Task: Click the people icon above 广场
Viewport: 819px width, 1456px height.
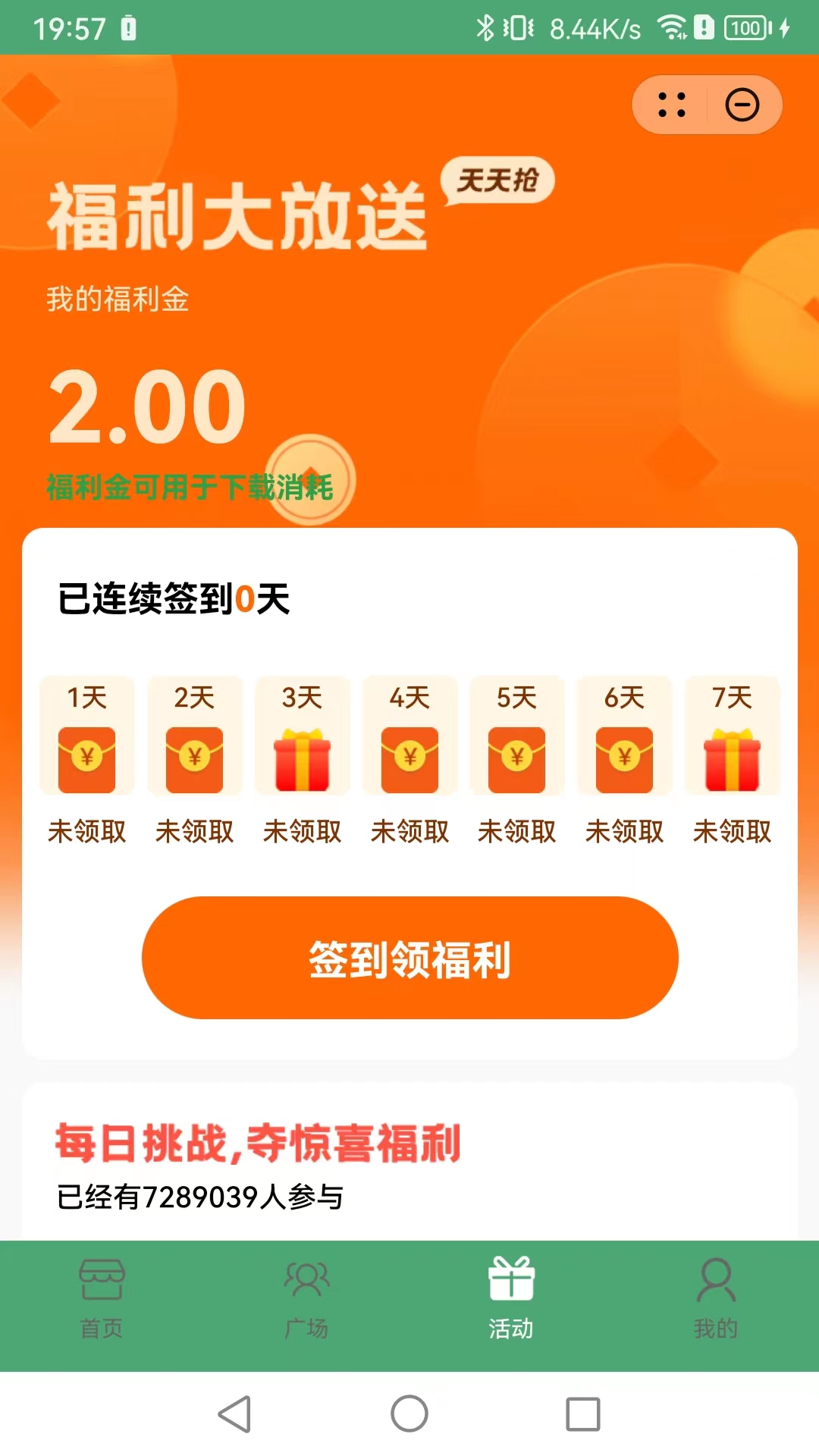Action: tap(307, 1278)
